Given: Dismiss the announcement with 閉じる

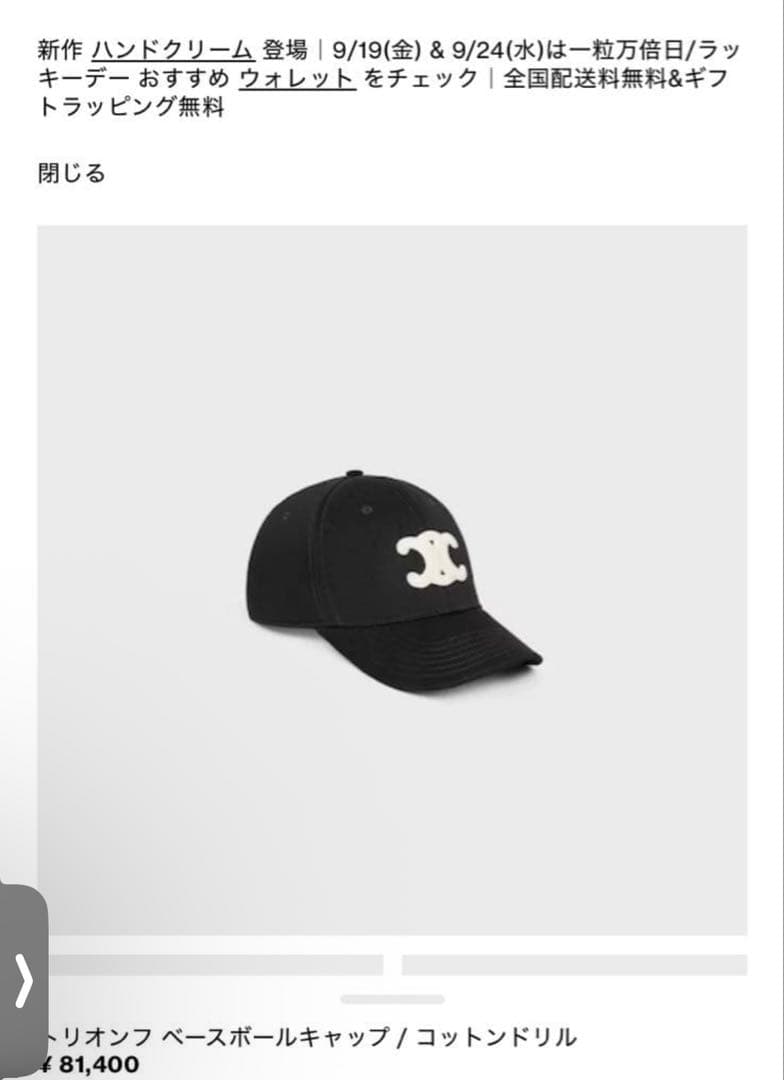Looking at the screenshot, I should tap(71, 173).
